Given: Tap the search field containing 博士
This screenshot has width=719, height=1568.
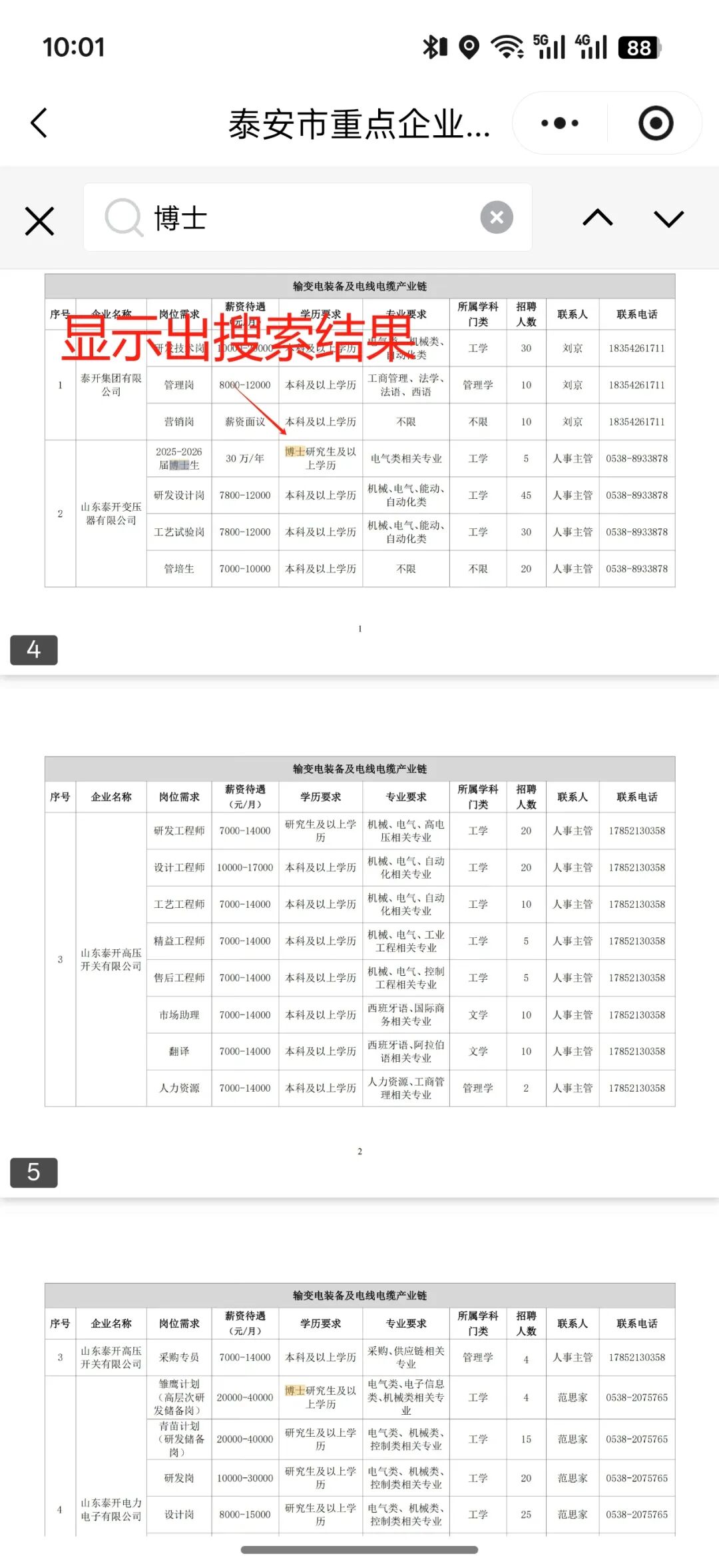Looking at the screenshot, I should pyautogui.click(x=300, y=218).
